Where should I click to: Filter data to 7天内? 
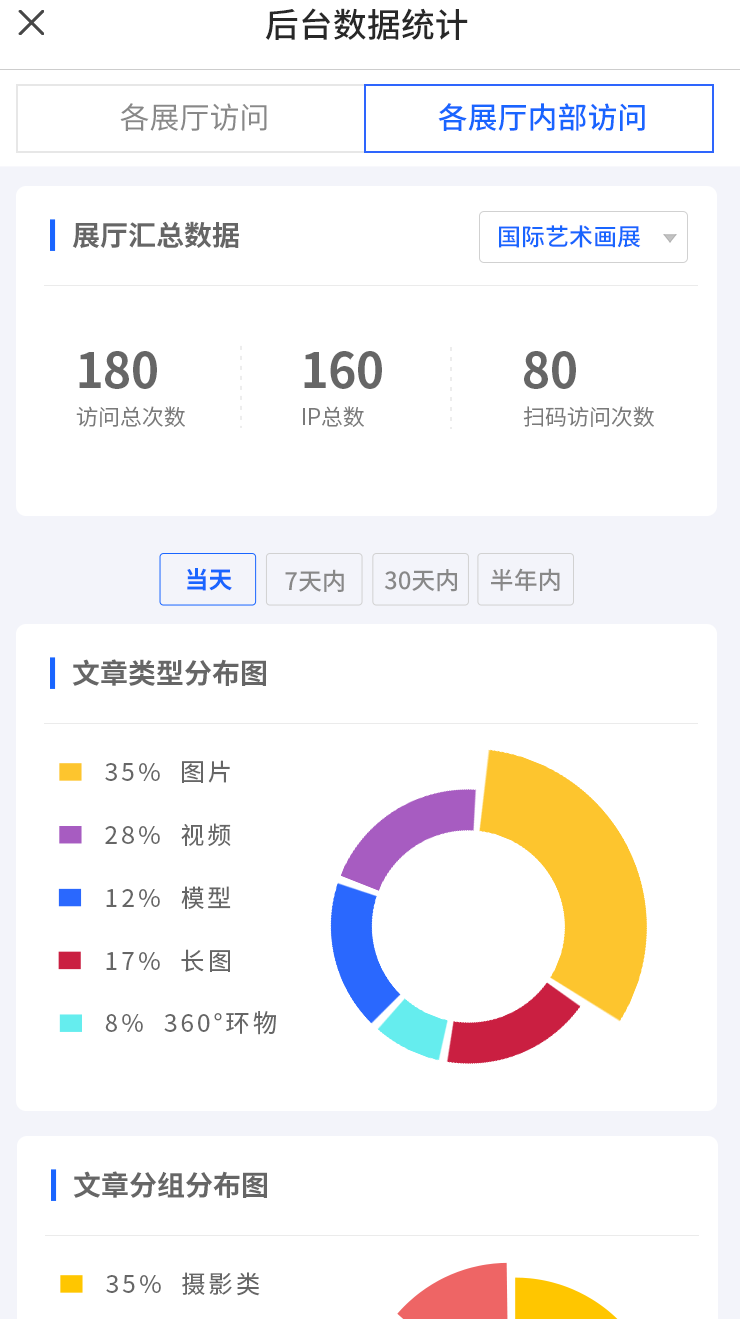tap(314, 580)
